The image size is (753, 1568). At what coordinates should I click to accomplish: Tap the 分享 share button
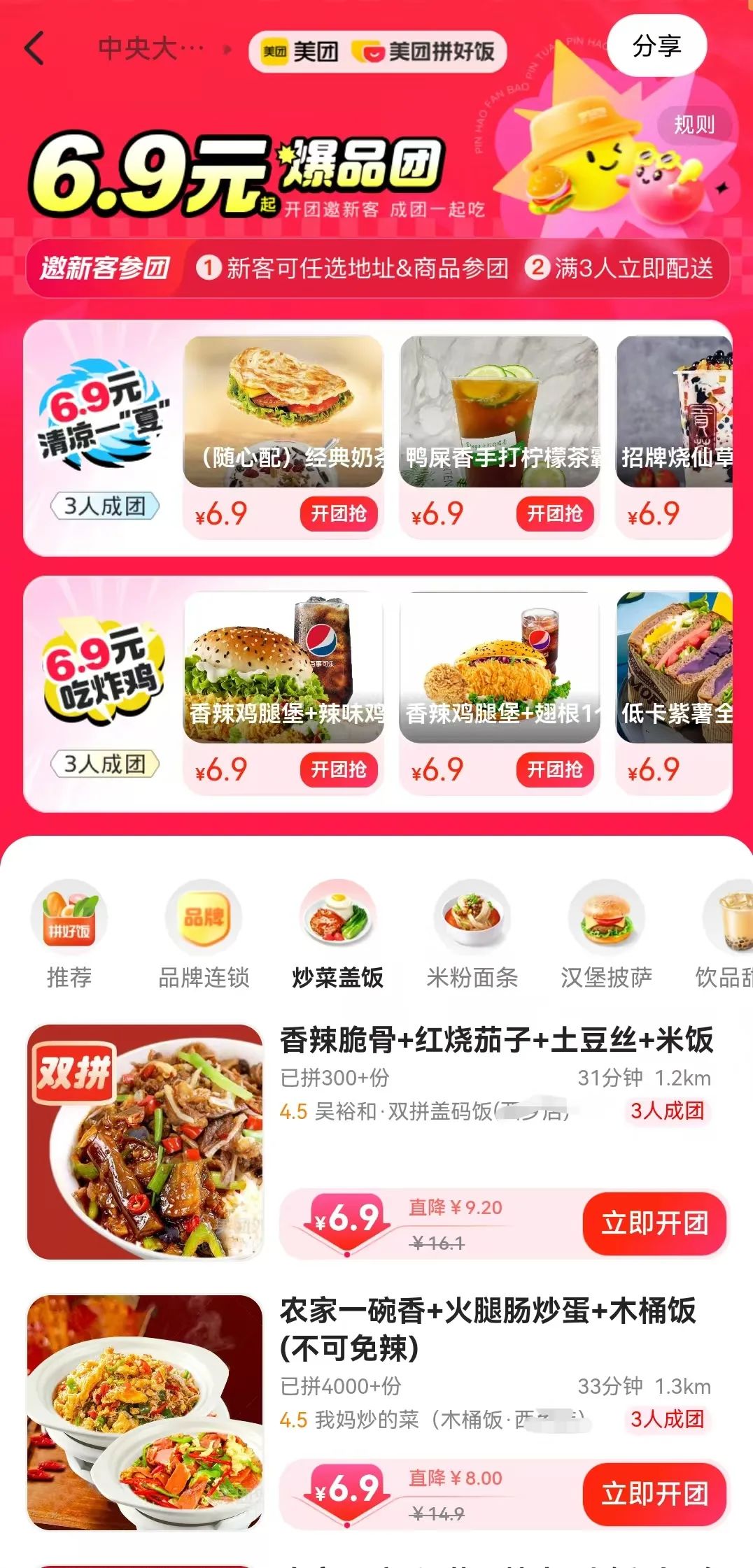pos(656,47)
